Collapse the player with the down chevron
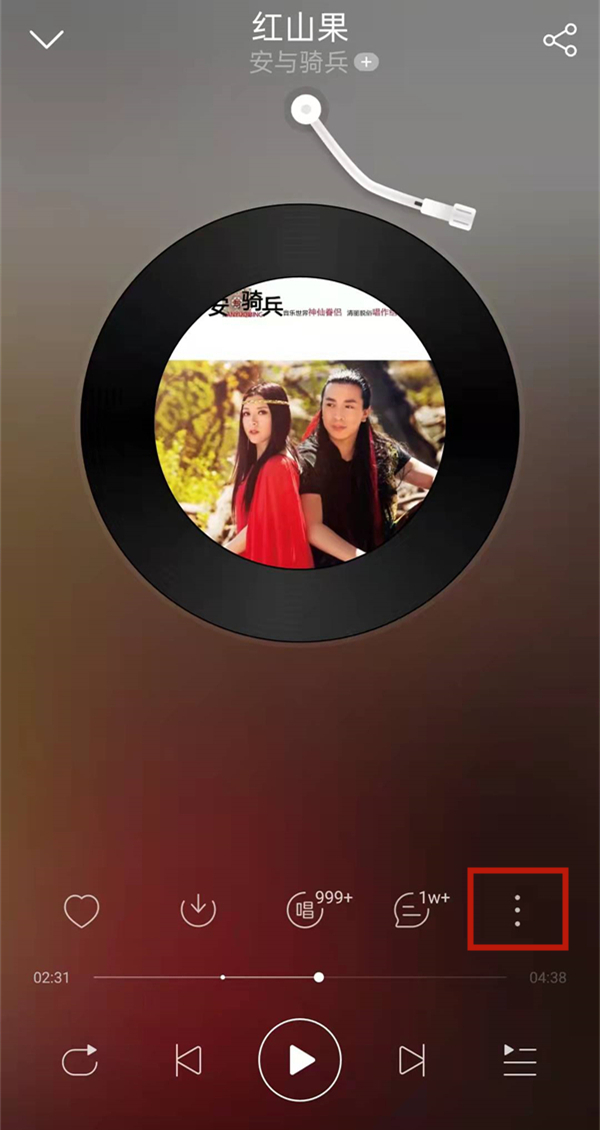 click(47, 40)
